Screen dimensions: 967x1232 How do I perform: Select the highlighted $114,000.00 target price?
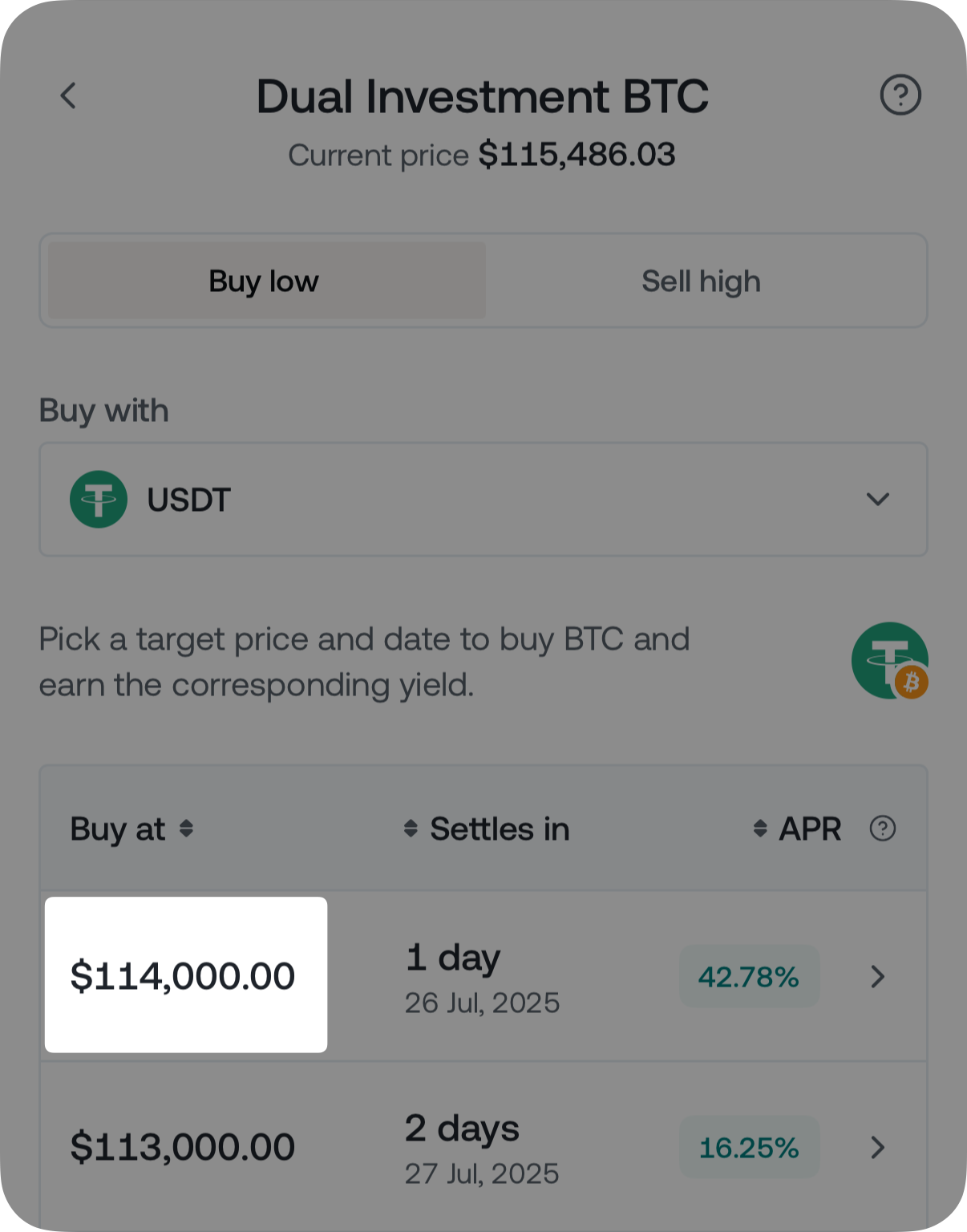click(x=184, y=975)
